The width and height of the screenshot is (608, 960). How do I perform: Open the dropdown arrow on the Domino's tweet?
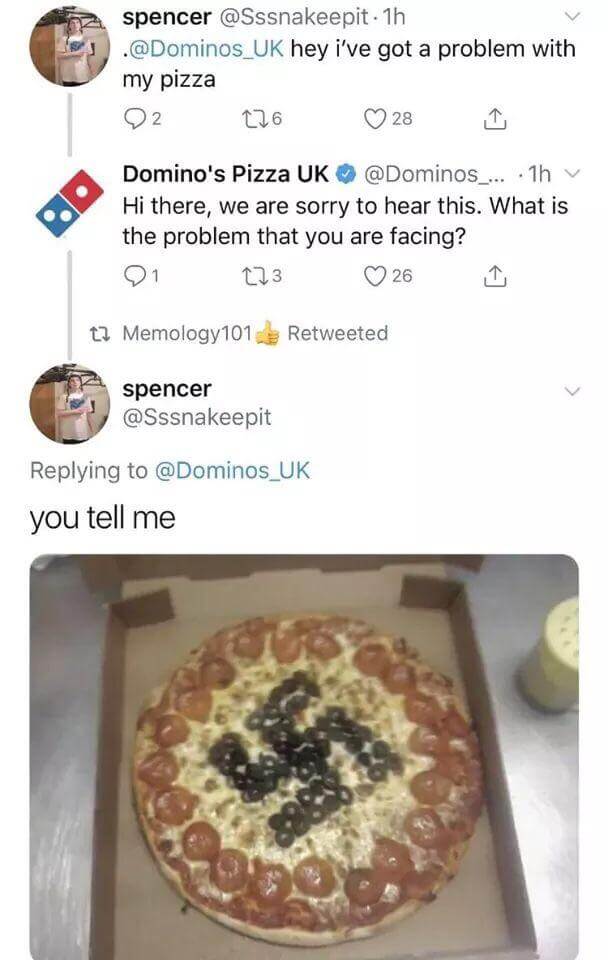tap(572, 173)
